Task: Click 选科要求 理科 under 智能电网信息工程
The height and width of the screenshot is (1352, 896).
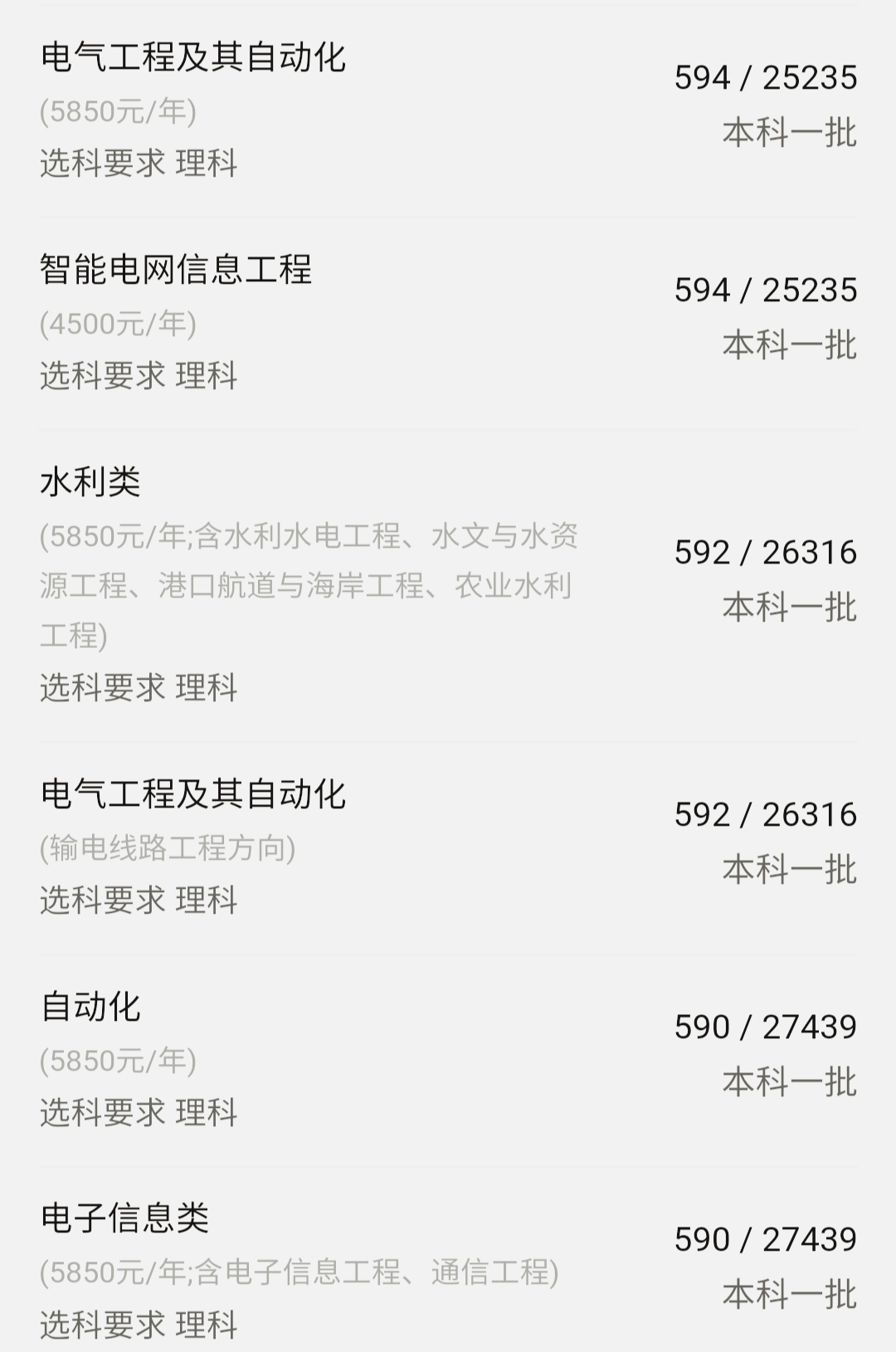Action: [139, 378]
